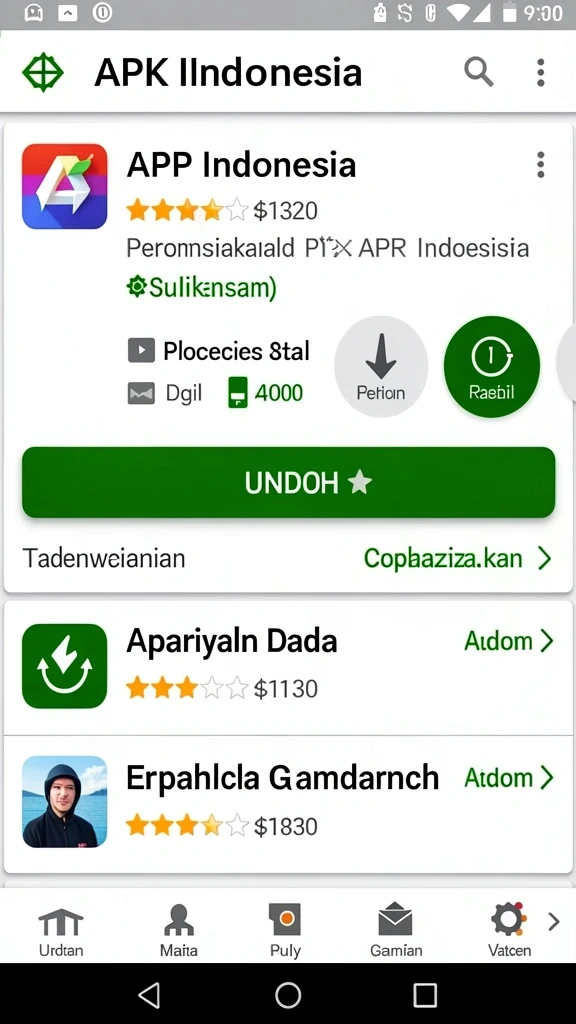The height and width of the screenshot is (1024, 576).
Task: Tap the chevron beside the Vatcen tab
Action: [554, 921]
